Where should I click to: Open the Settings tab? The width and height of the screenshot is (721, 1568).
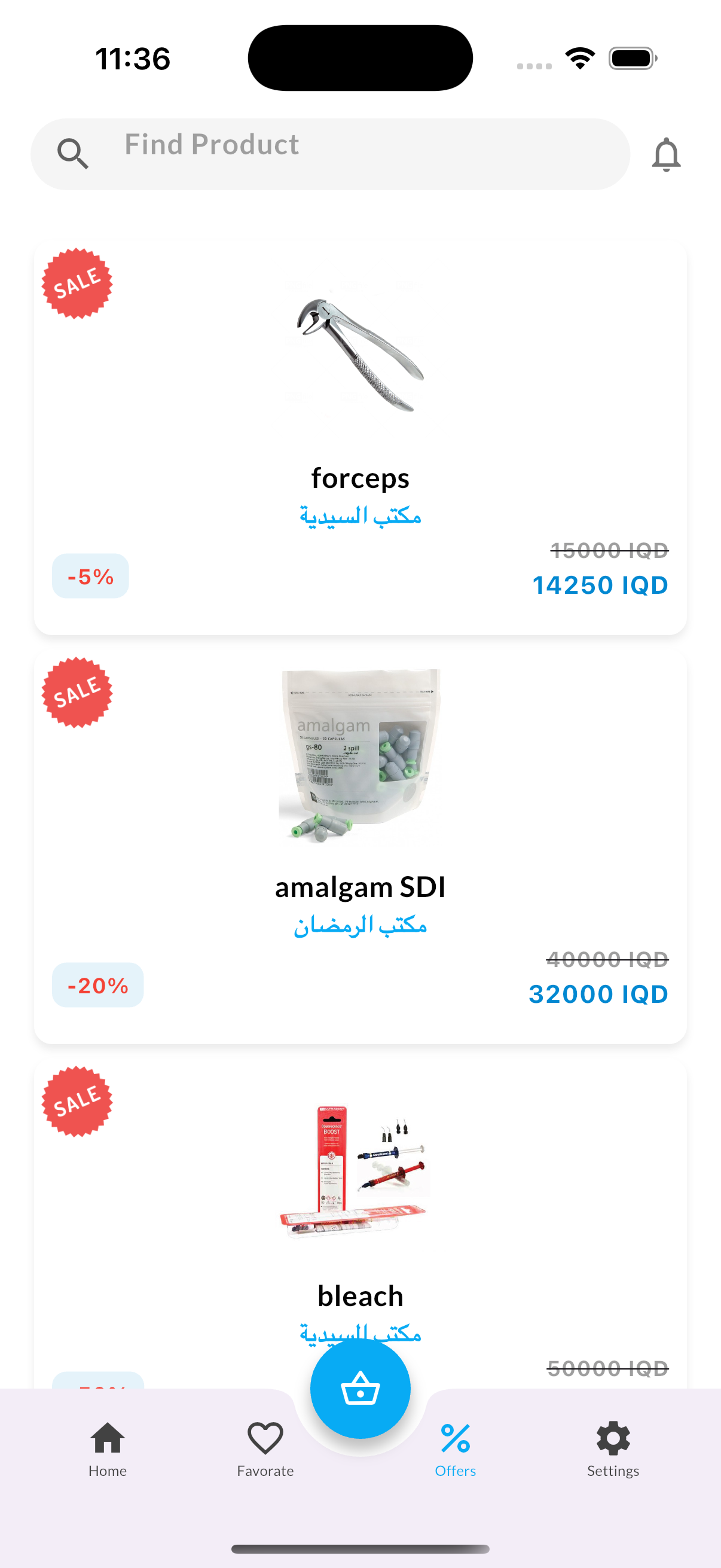point(613,1448)
